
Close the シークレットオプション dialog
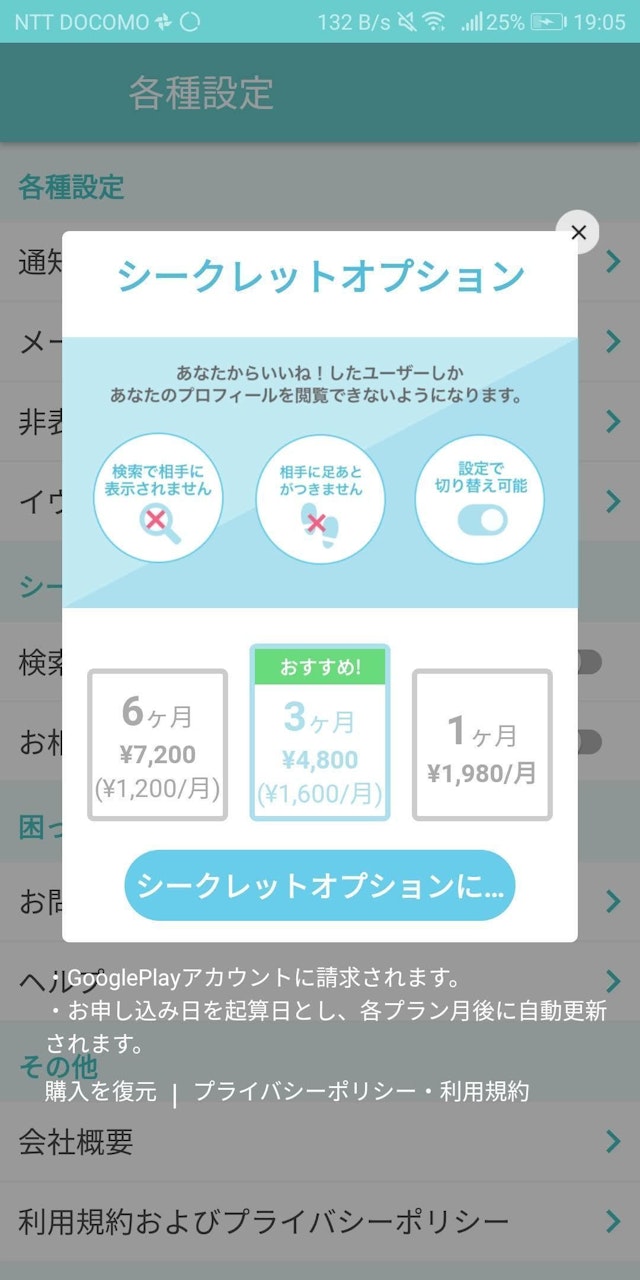[577, 233]
